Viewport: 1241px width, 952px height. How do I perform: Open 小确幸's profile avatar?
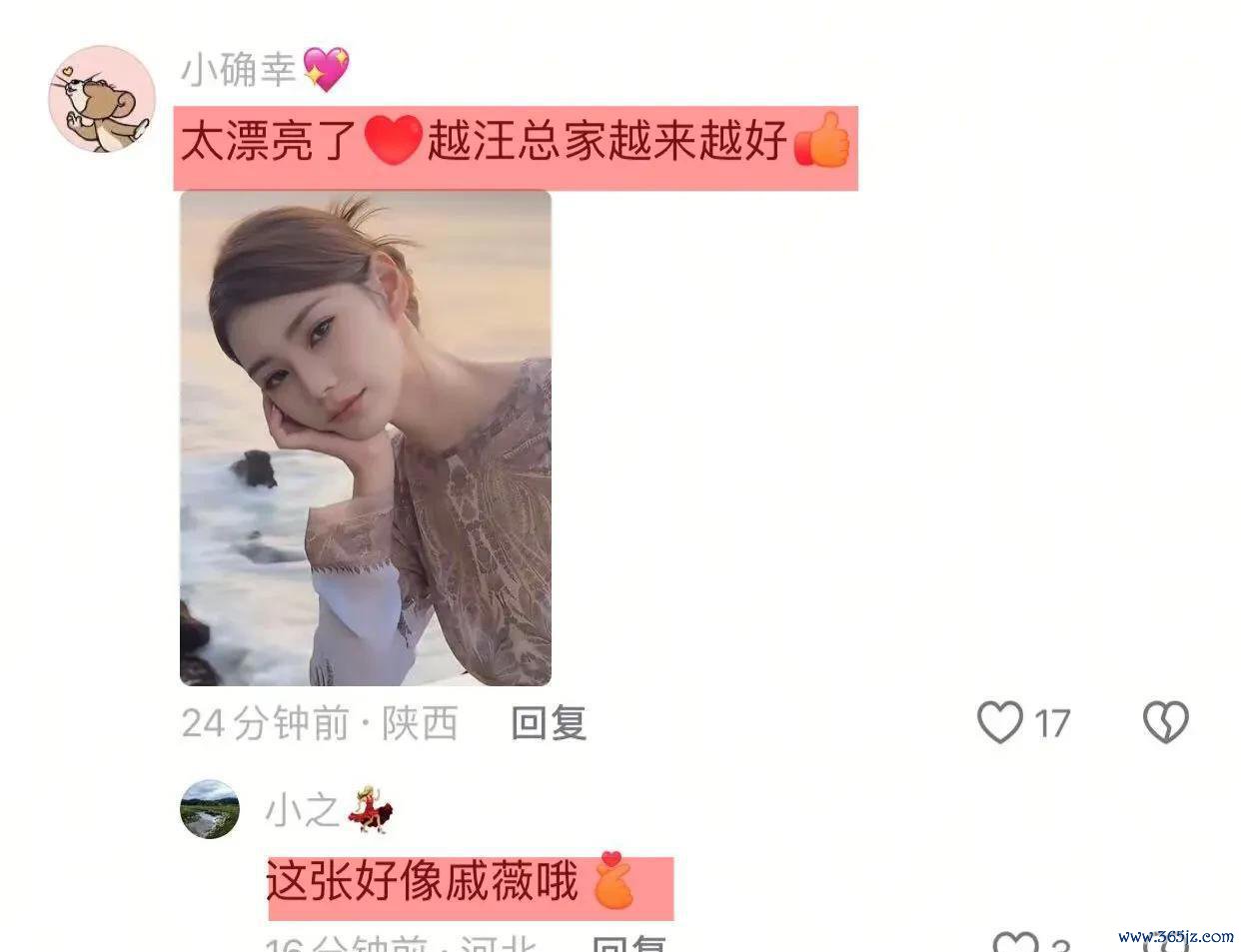click(x=102, y=100)
